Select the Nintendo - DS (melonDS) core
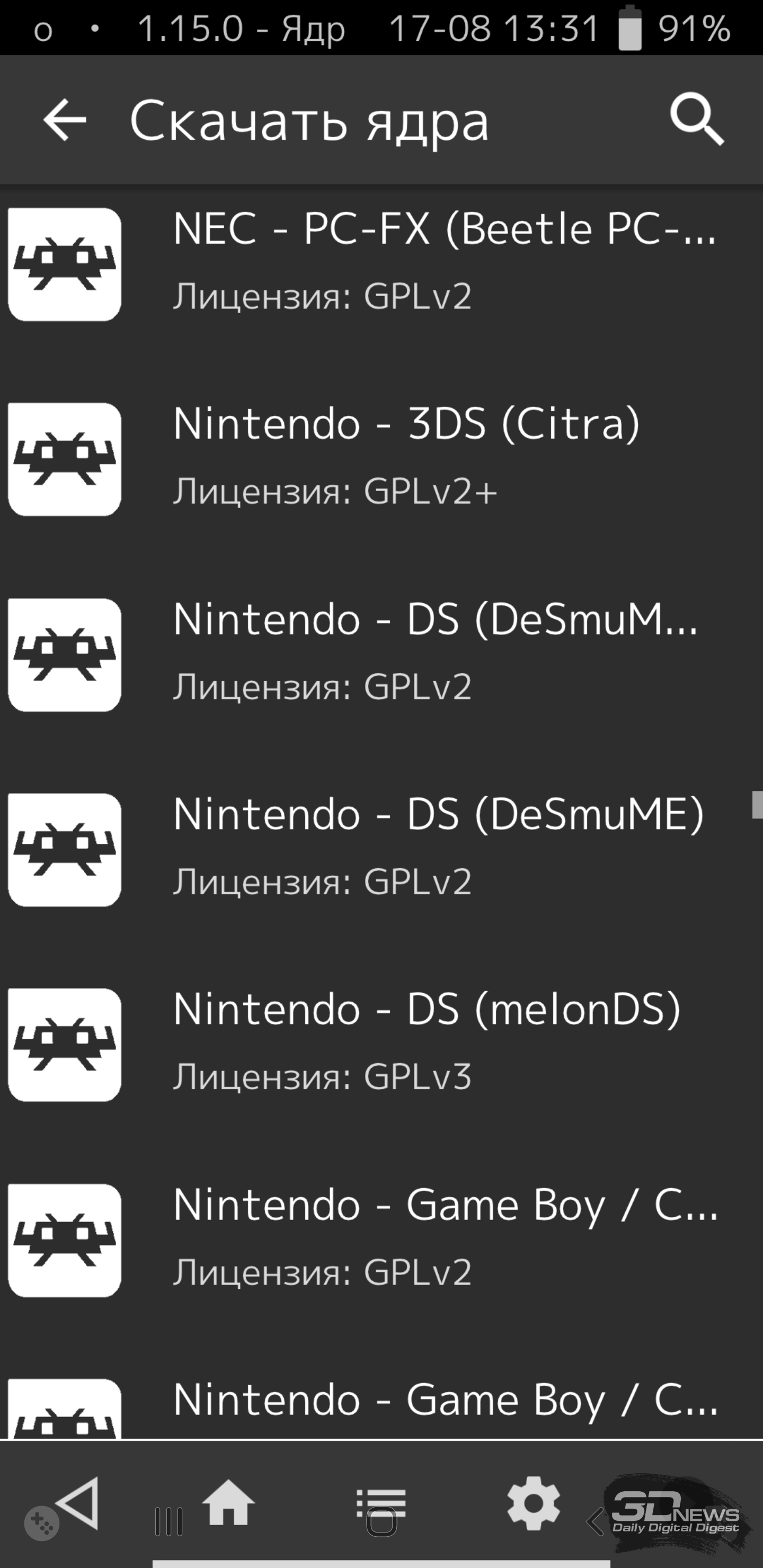 click(x=381, y=1045)
